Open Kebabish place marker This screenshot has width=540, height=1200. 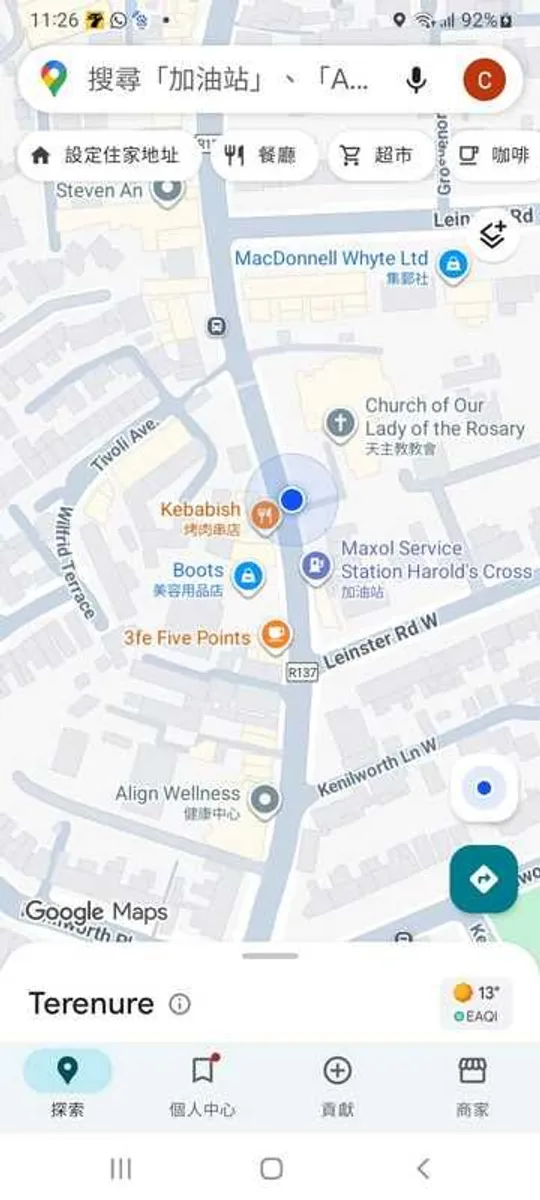pos(265,516)
